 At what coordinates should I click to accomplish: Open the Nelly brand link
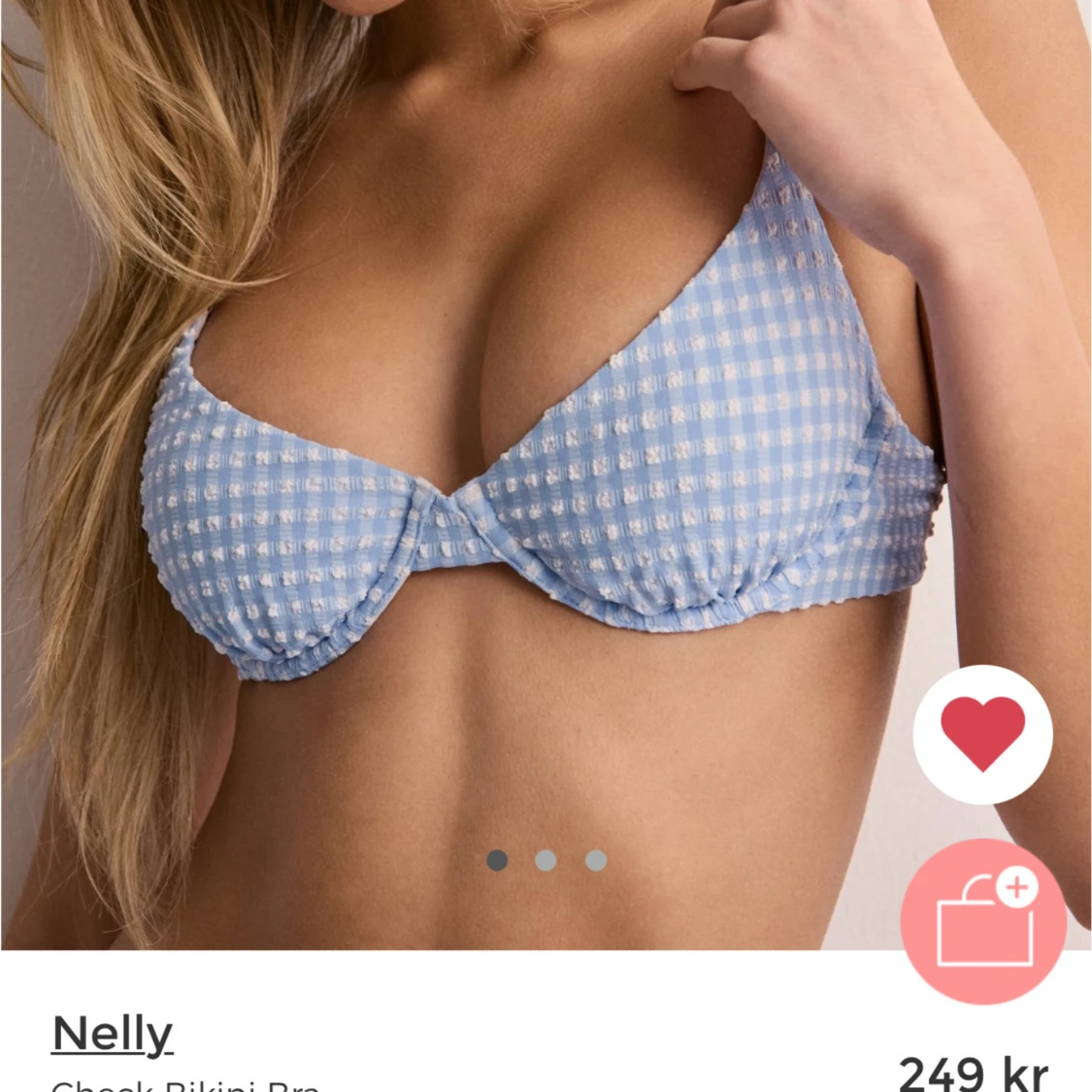click(112, 1034)
